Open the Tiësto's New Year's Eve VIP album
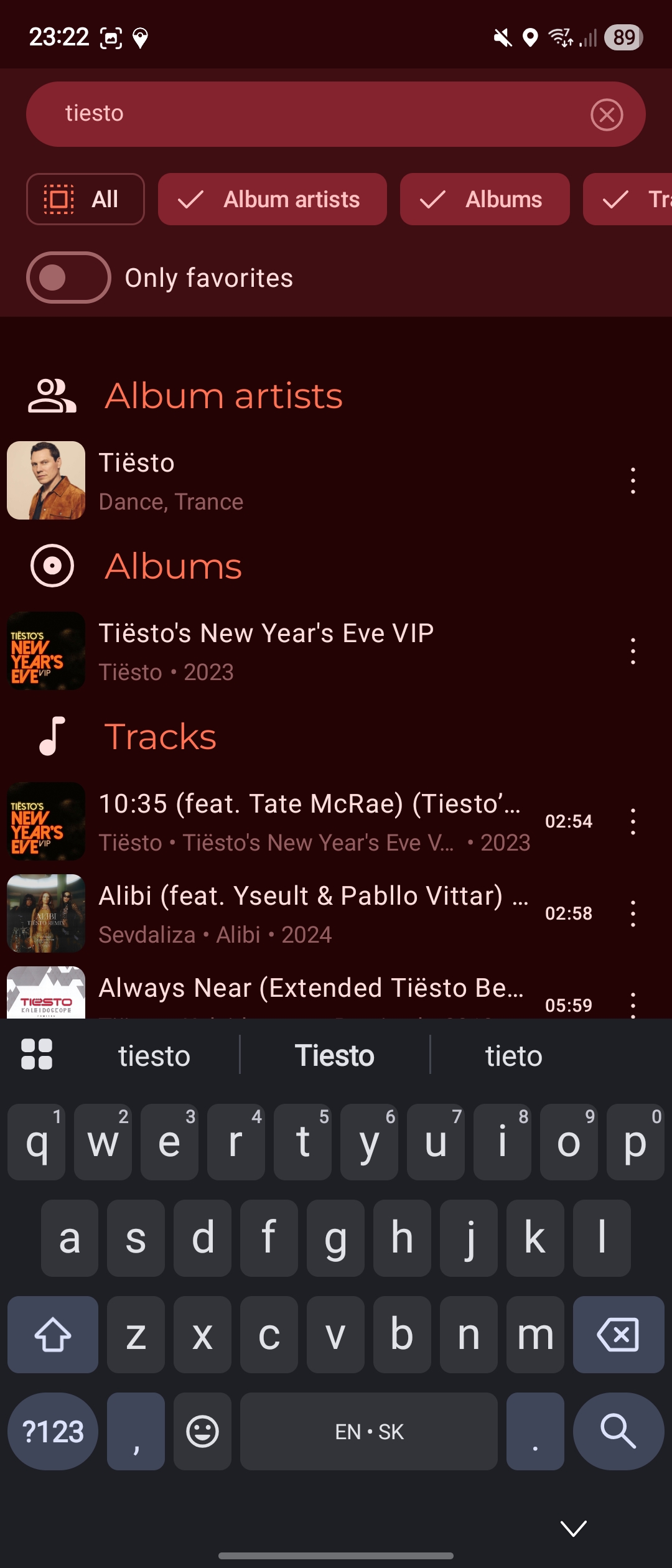The height and width of the screenshot is (1568, 672). click(x=311, y=651)
